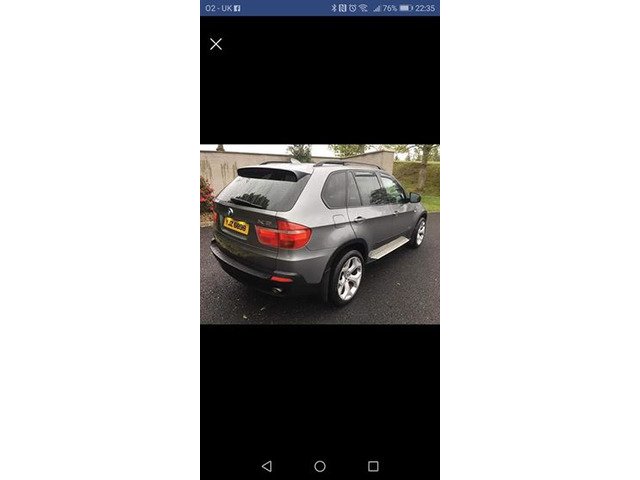The width and height of the screenshot is (640, 480).
Task: Go back using the system back button
Action: (x=266, y=466)
